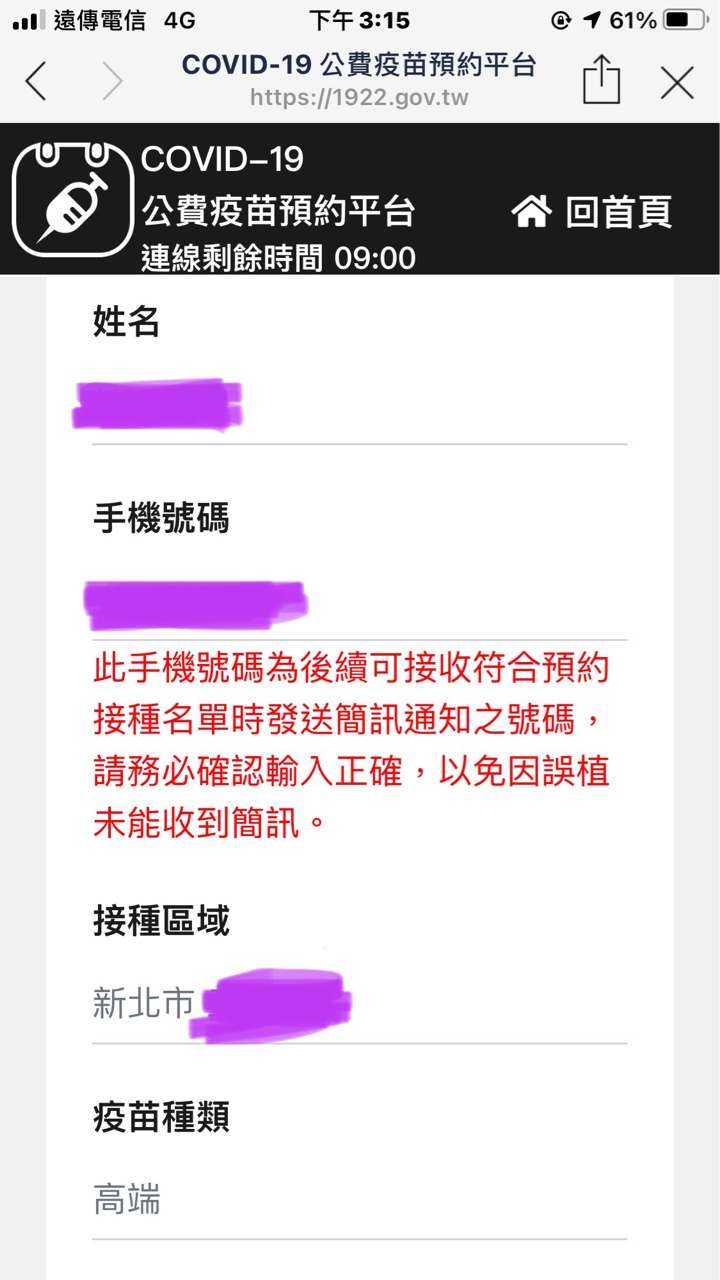Change the 疫苗種類 vaccine type
This screenshot has height=1280, width=720.
point(359,1199)
